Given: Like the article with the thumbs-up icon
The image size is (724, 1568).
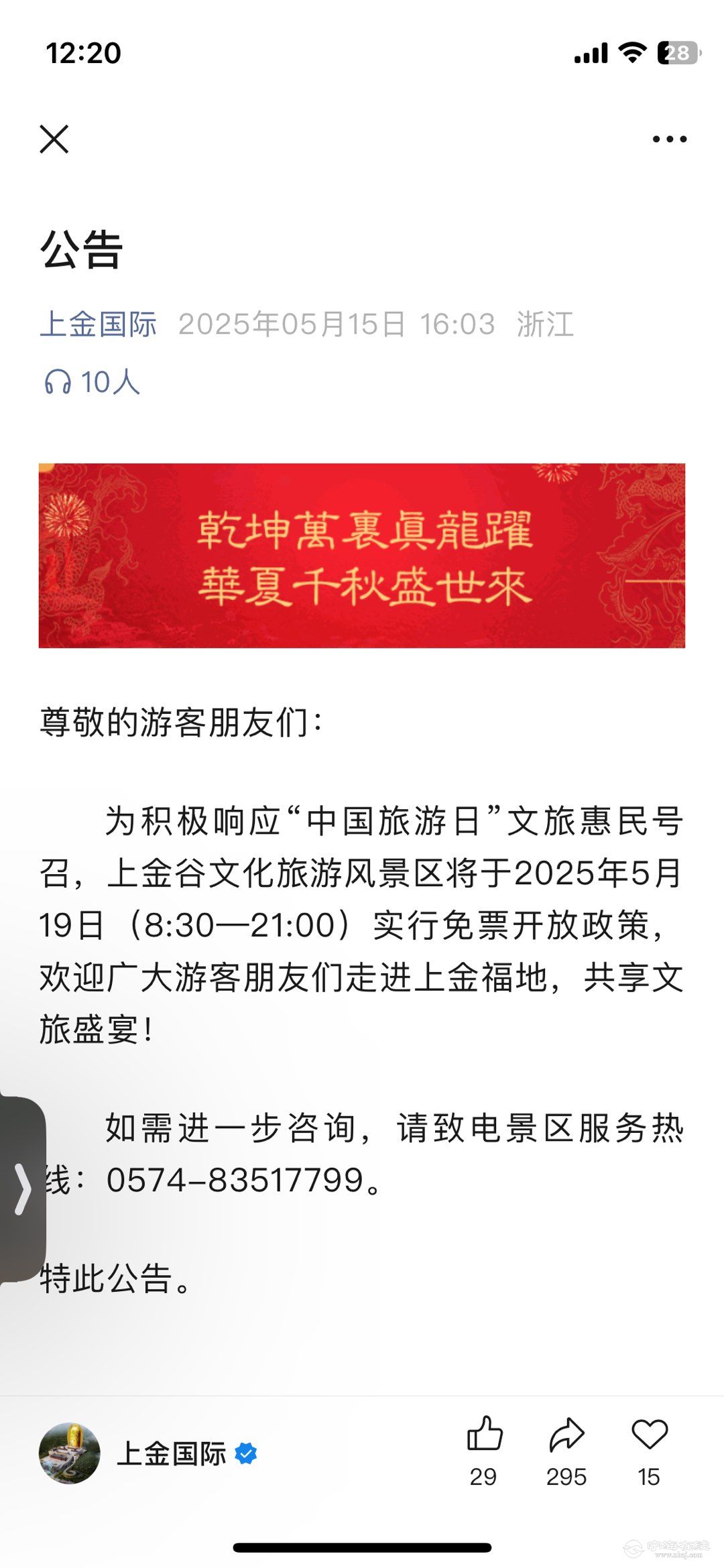Looking at the screenshot, I should pos(484,1435).
